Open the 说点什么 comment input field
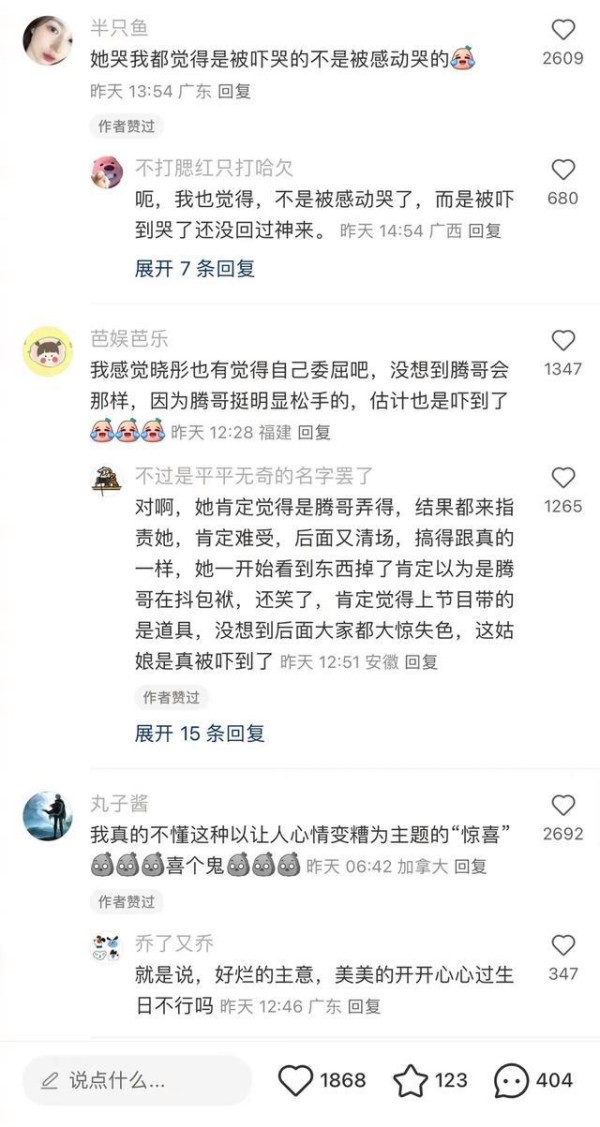 pos(137,1080)
